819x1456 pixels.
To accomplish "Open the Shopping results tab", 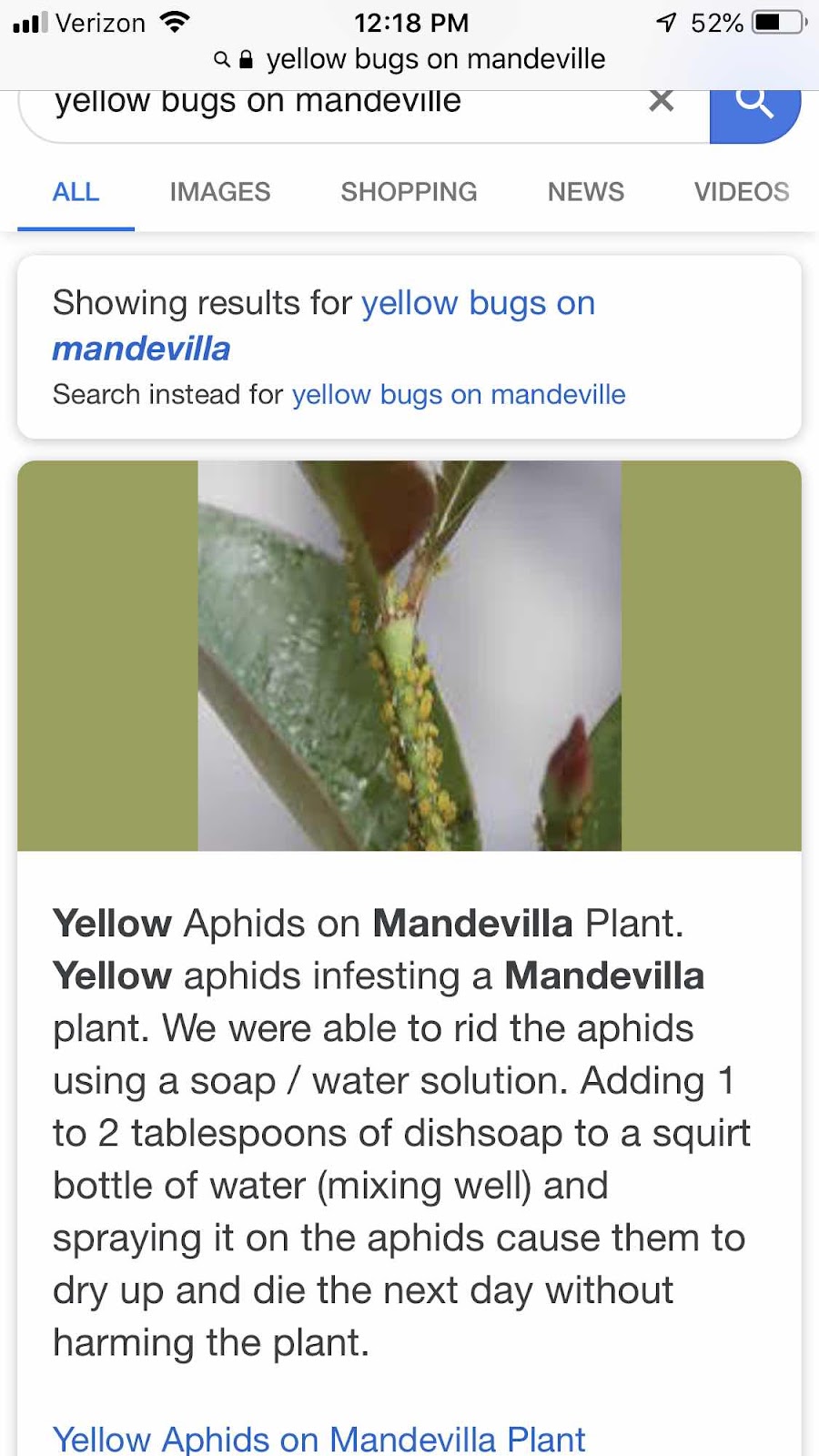I will tap(409, 192).
